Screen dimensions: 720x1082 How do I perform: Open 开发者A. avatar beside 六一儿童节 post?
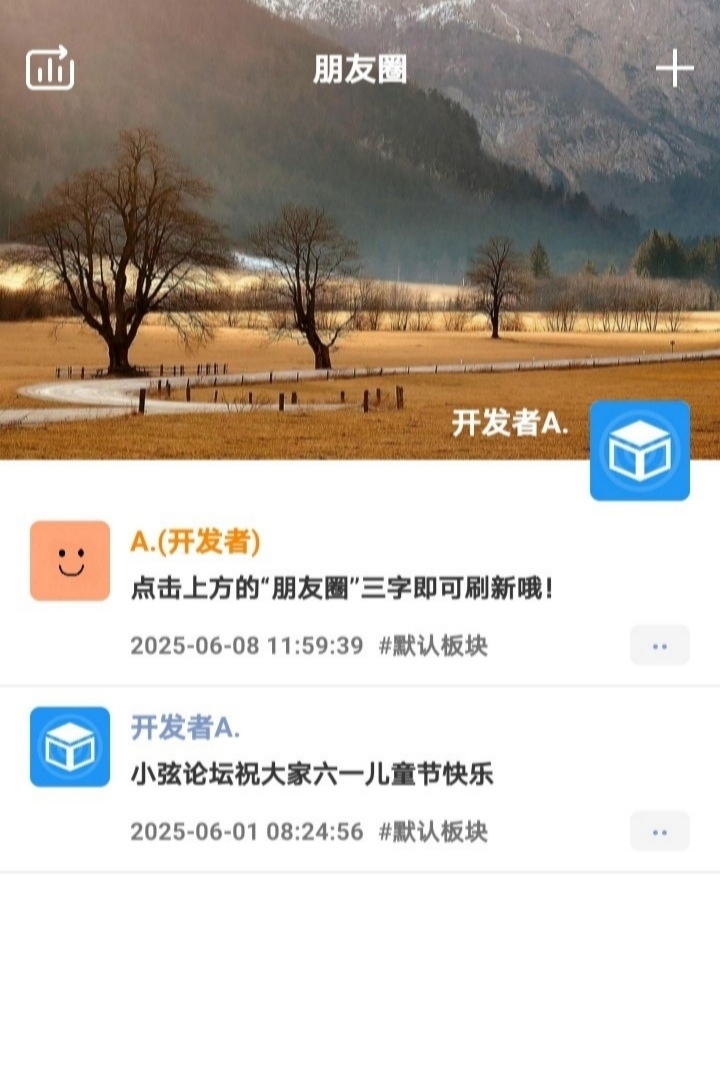click(70, 747)
